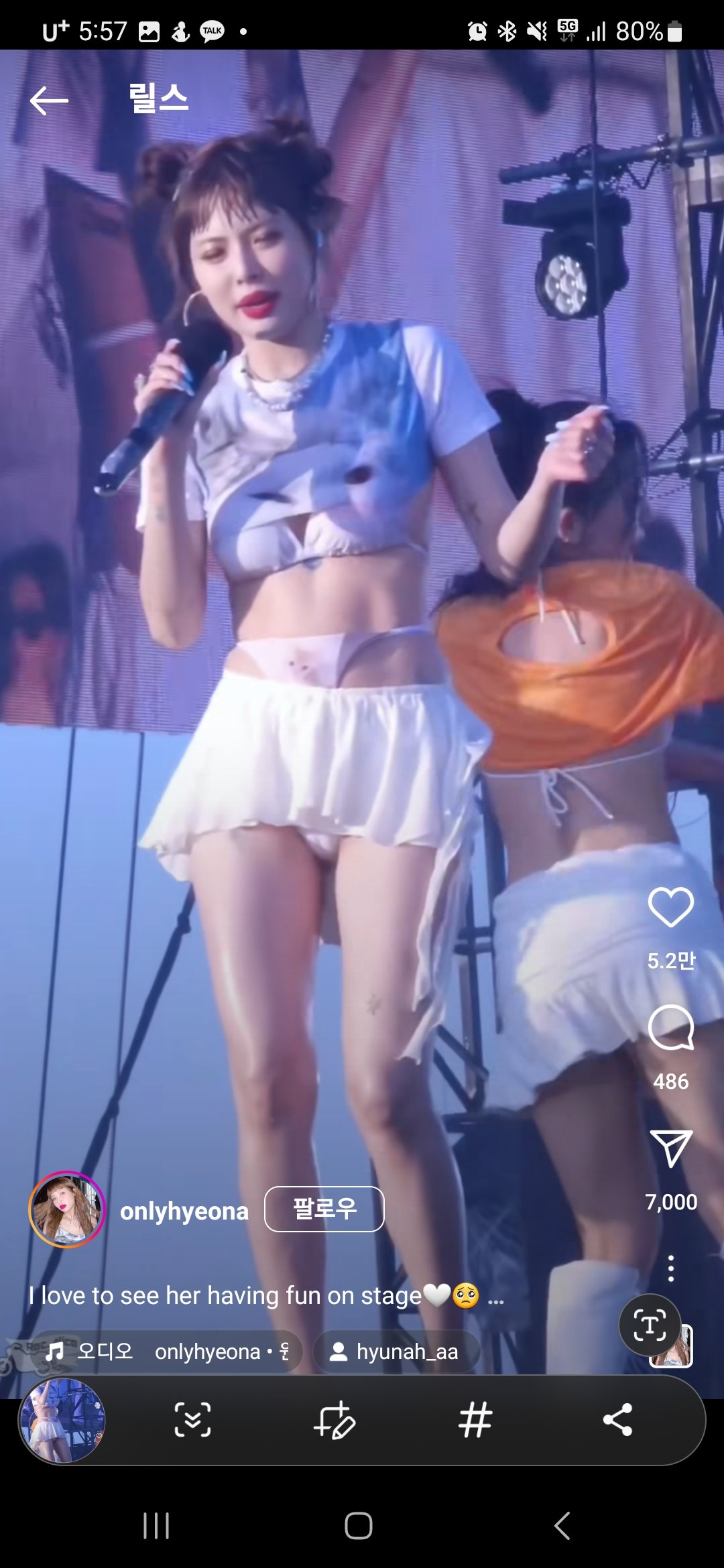Image resolution: width=724 pixels, height=1568 pixels.
Task: Edit the screenshot with the crop-pencil tool
Action: (334, 1420)
